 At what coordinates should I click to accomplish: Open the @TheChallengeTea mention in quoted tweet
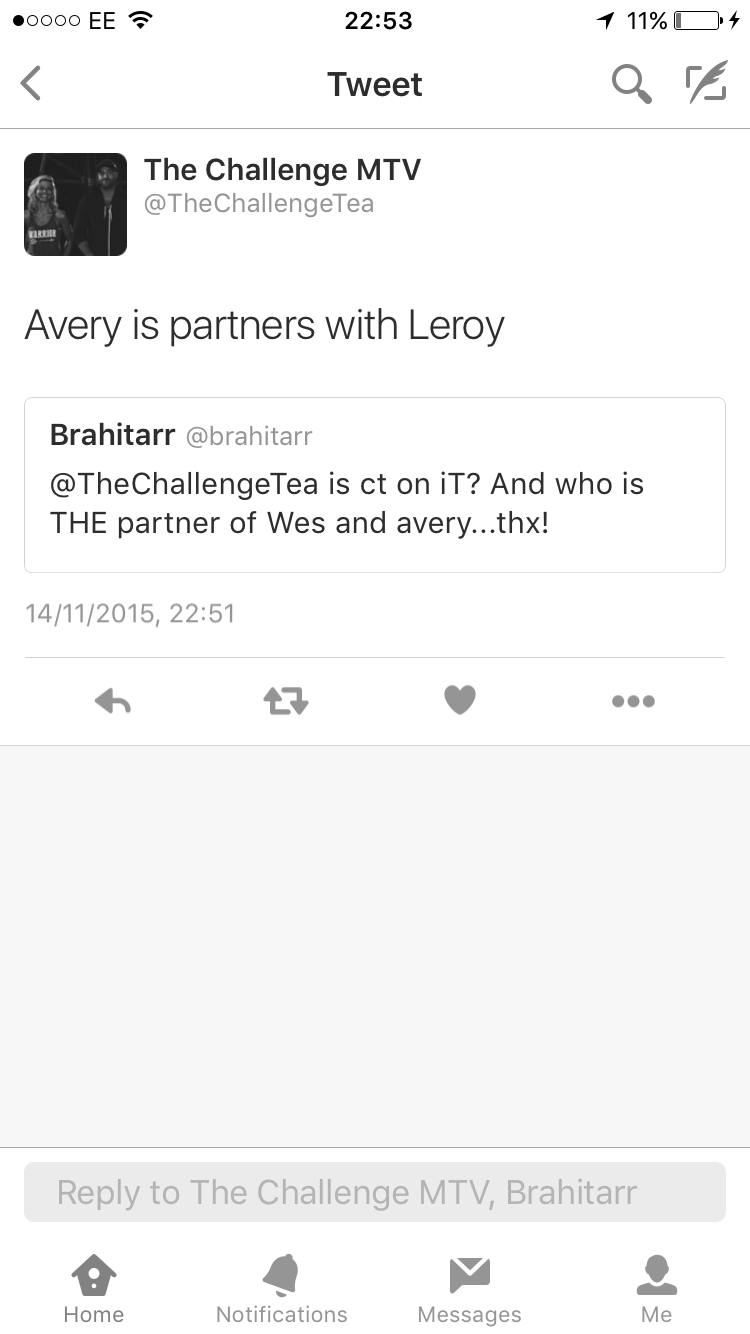pos(186,484)
